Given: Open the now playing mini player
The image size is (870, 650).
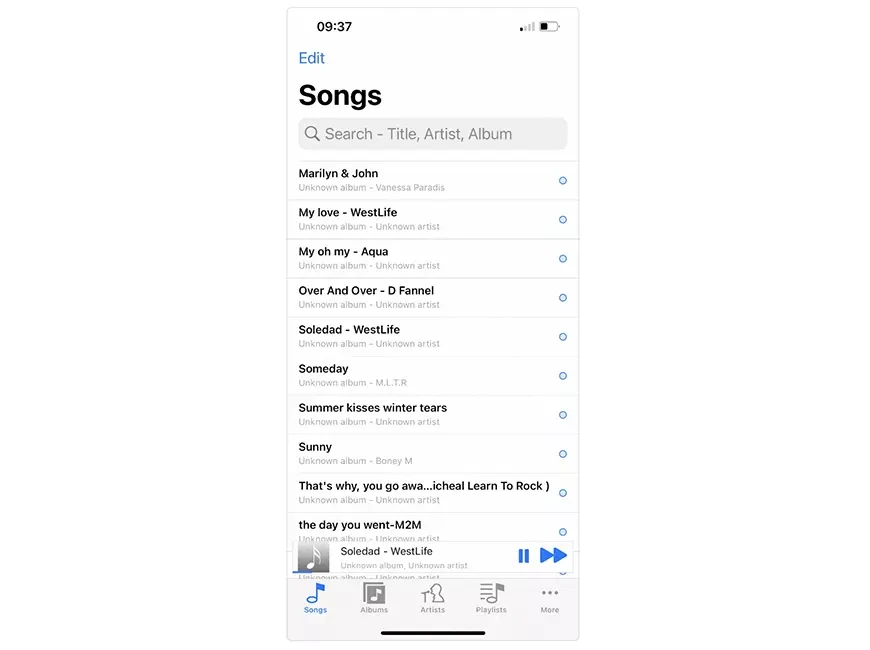Looking at the screenshot, I should [x=410, y=556].
